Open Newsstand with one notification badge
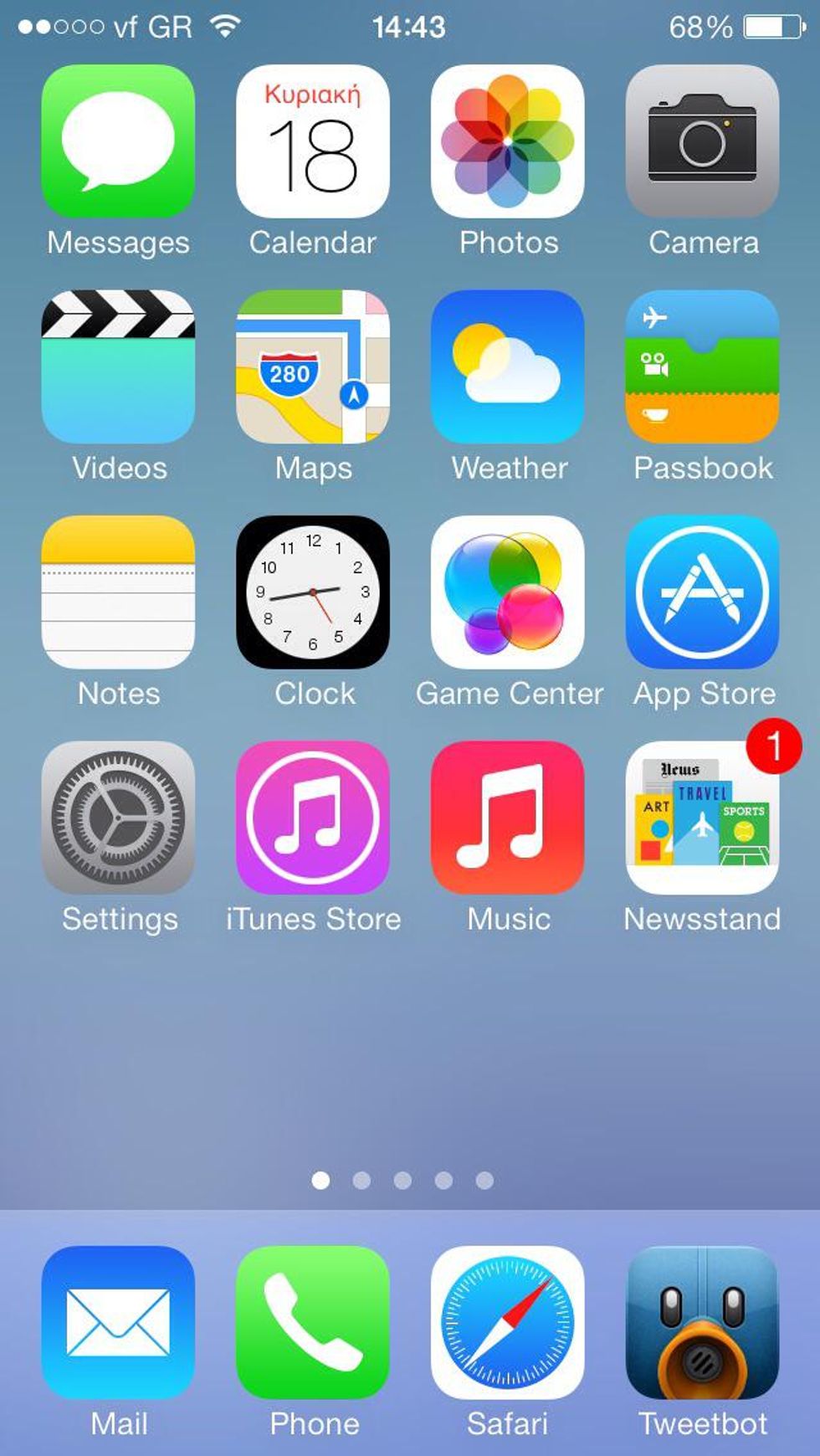Screen dimensions: 820x1456 click(703, 817)
